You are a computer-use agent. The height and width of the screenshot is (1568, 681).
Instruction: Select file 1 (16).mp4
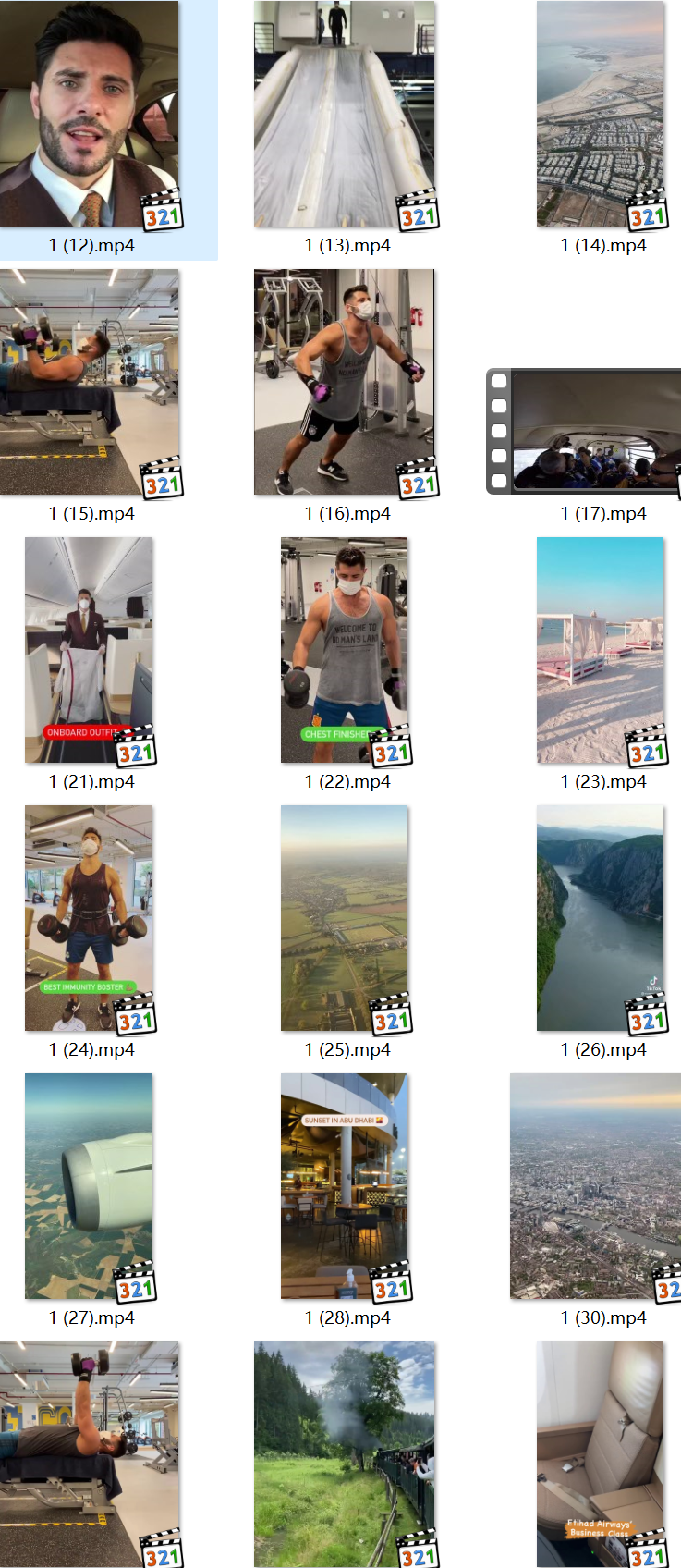click(345, 382)
